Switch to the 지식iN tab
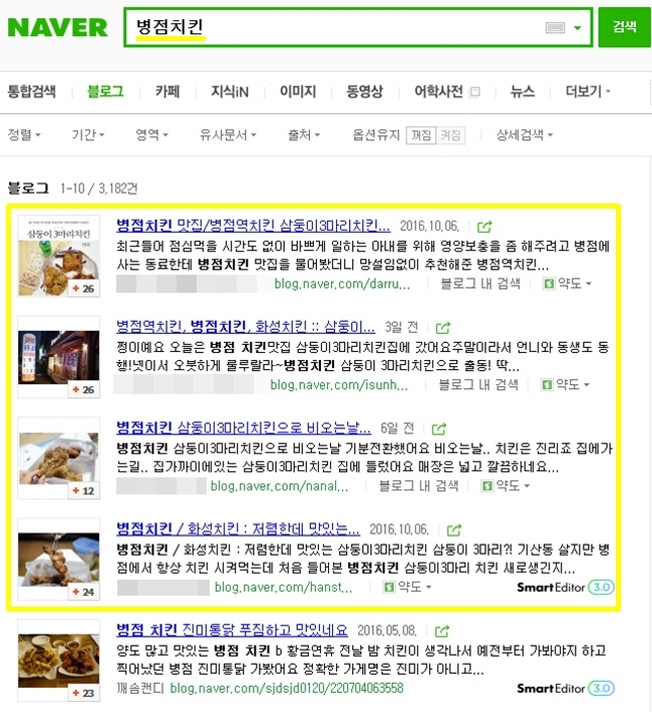This screenshot has width=652, height=712. 229,92
